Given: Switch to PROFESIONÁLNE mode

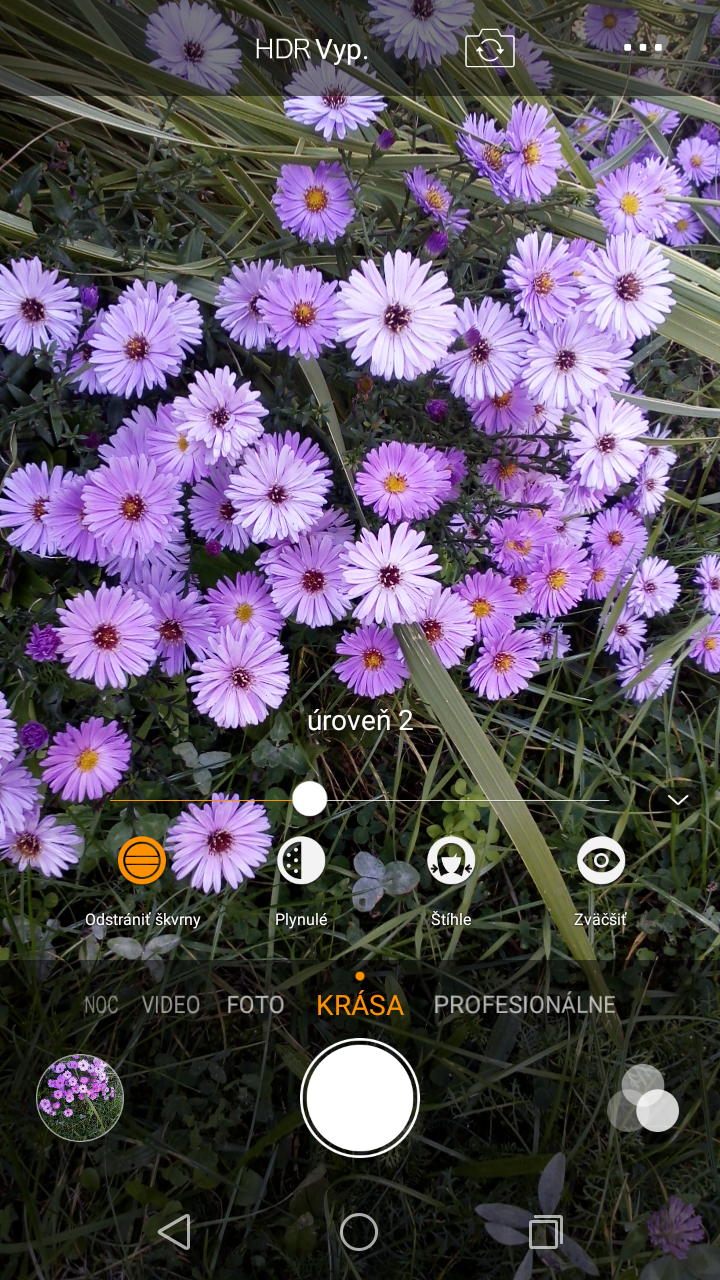Looking at the screenshot, I should [525, 1006].
